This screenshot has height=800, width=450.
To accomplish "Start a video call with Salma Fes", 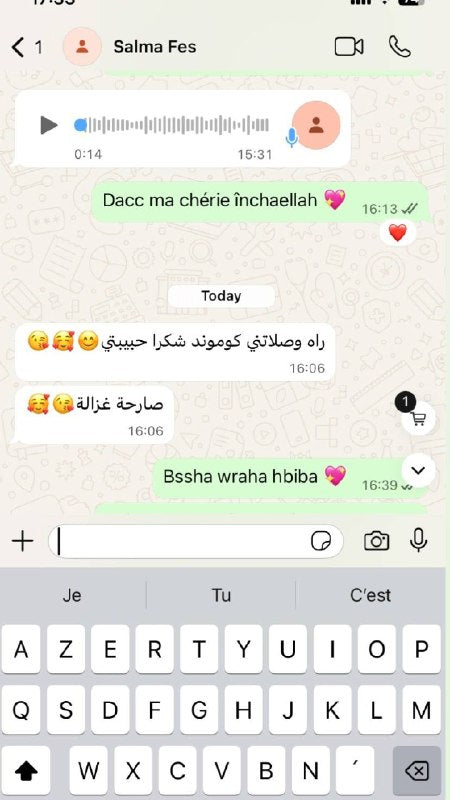I will (349, 47).
